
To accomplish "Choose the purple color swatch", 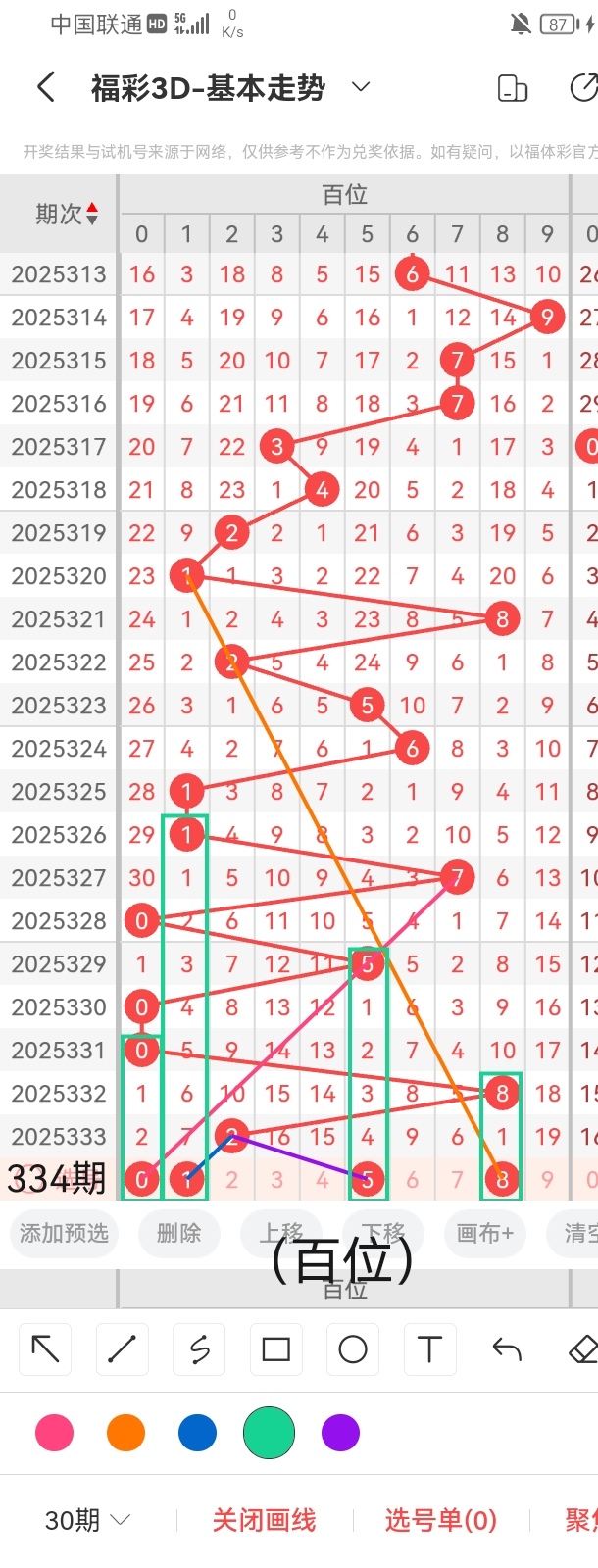I will point(340,1433).
